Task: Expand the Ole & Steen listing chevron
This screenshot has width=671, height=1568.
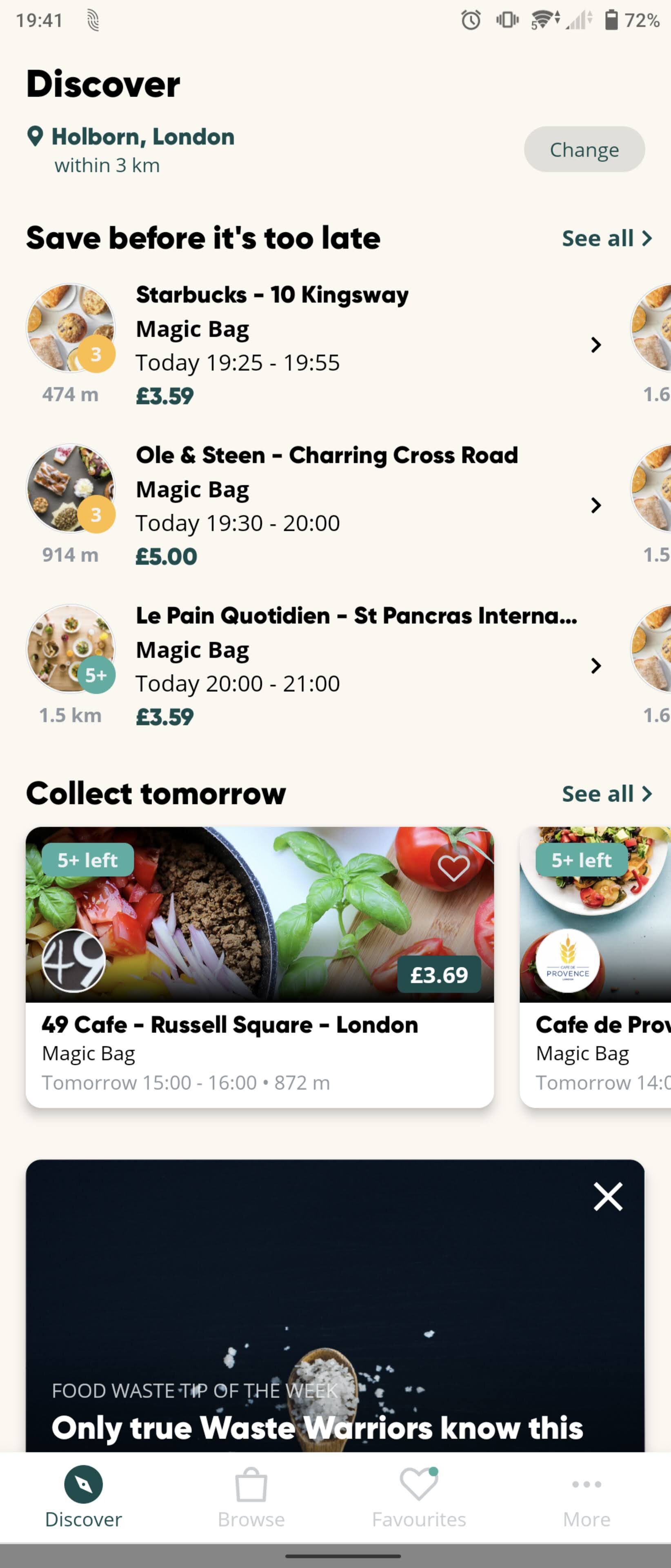Action: [x=597, y=505]
